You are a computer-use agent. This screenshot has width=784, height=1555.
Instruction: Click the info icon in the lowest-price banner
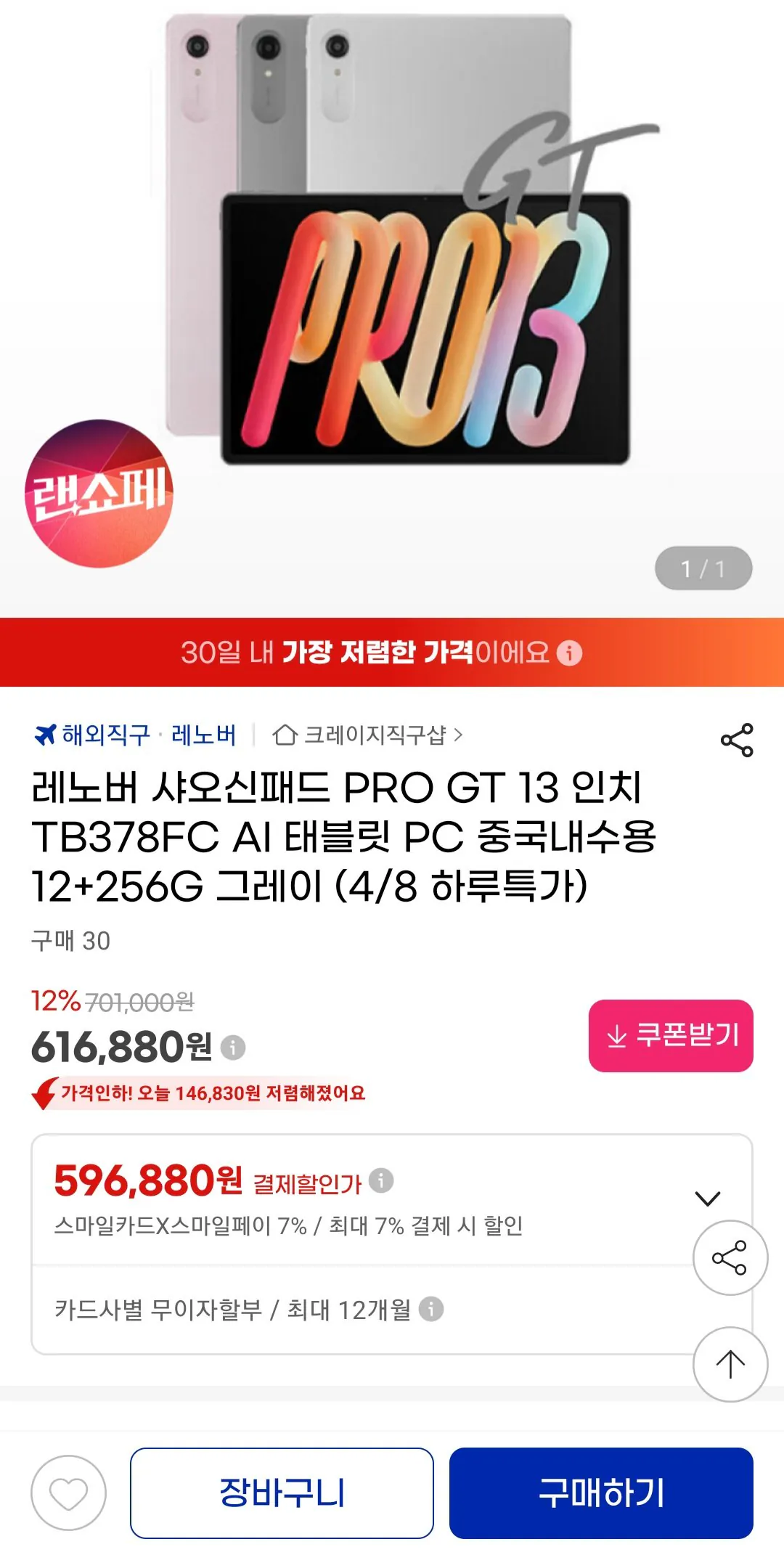(571, 653)
